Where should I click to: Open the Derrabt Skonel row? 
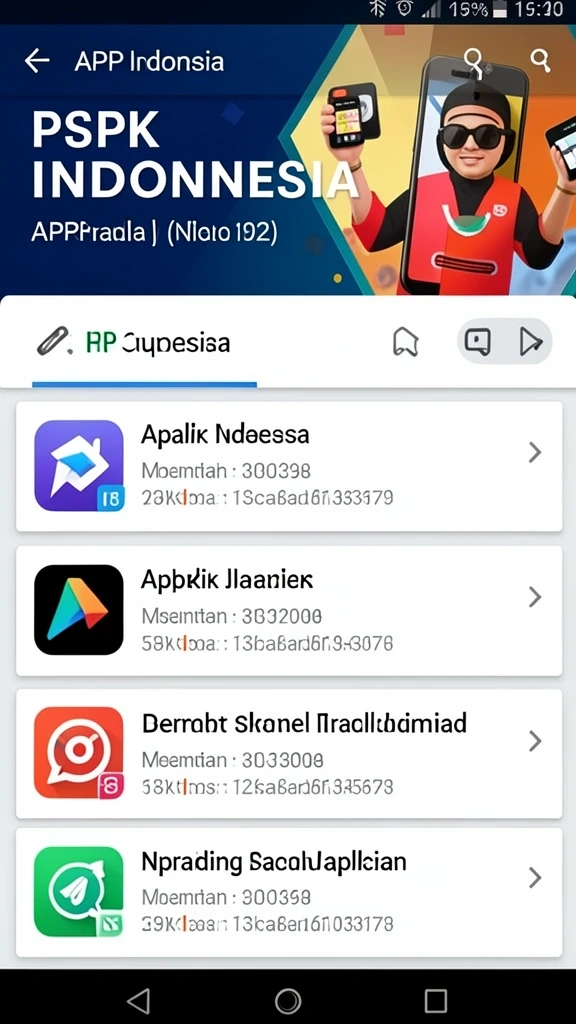289,754
